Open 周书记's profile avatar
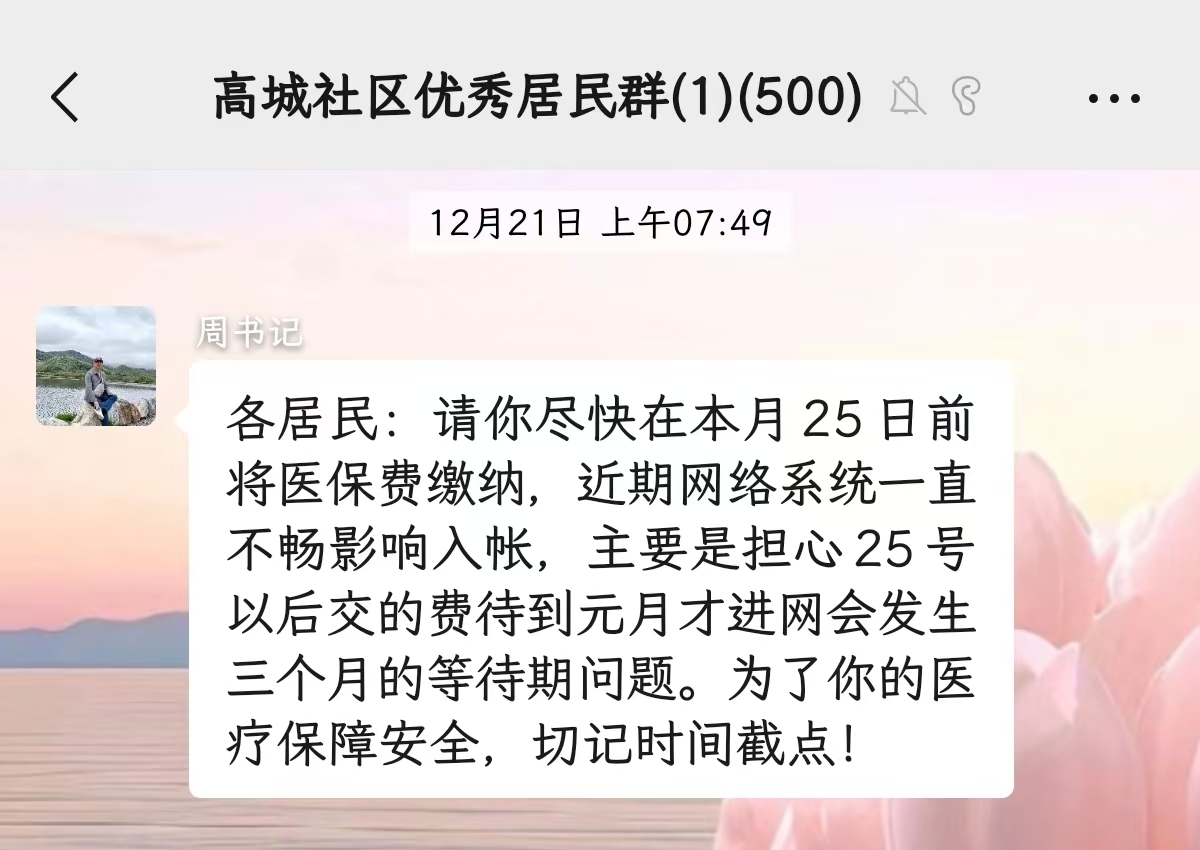Screen dimensions: 1200x850 click(x=97, y=366)
